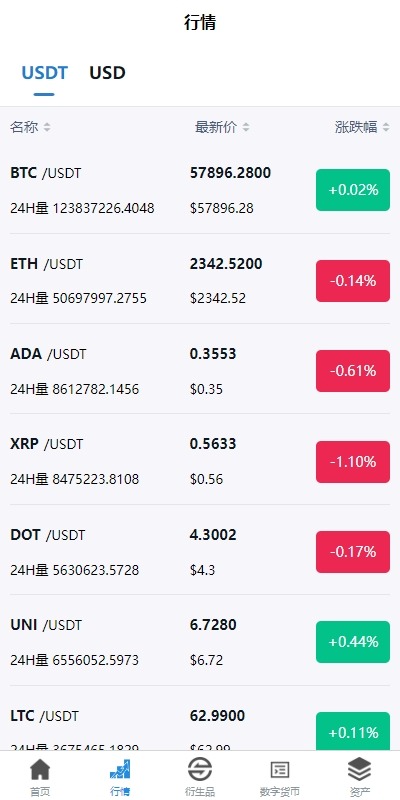Switch to the 衍生品 tab
The width and height of the screenshot is (400, 800).
coord(200,777)
